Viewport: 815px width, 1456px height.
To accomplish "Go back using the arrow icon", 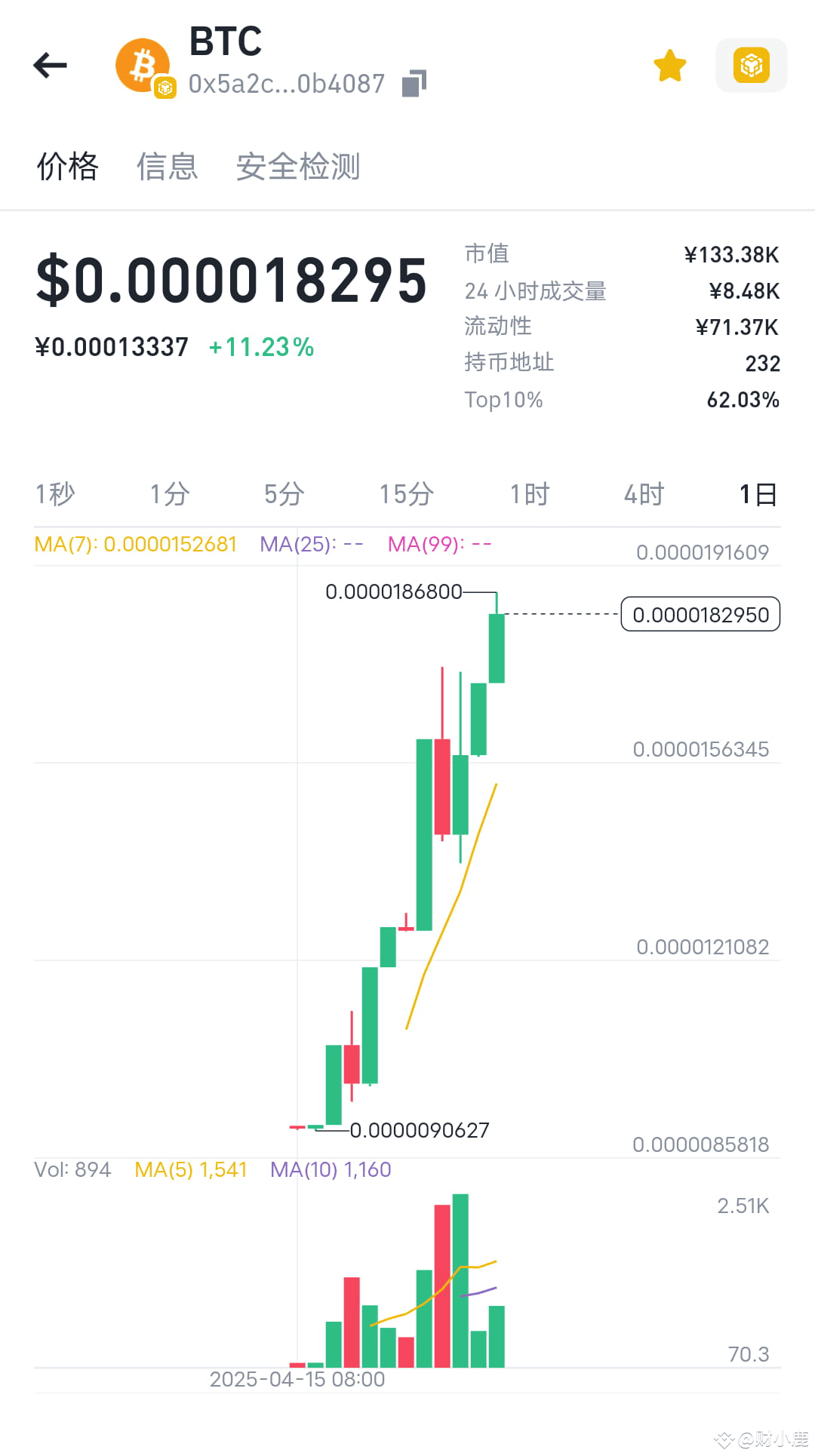I will pyautogui.click(x=51, y=65).
